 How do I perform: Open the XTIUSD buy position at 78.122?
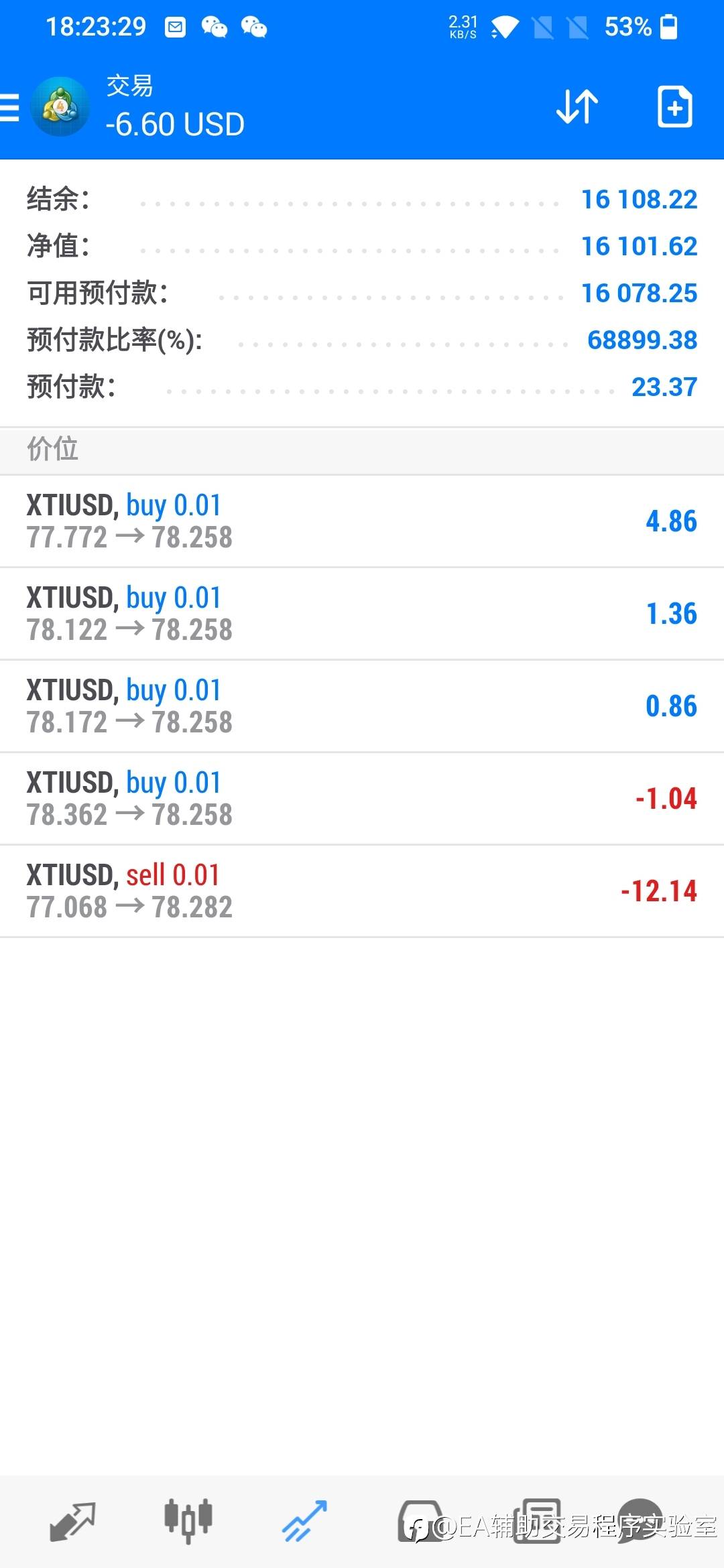[x=362, y=614]
